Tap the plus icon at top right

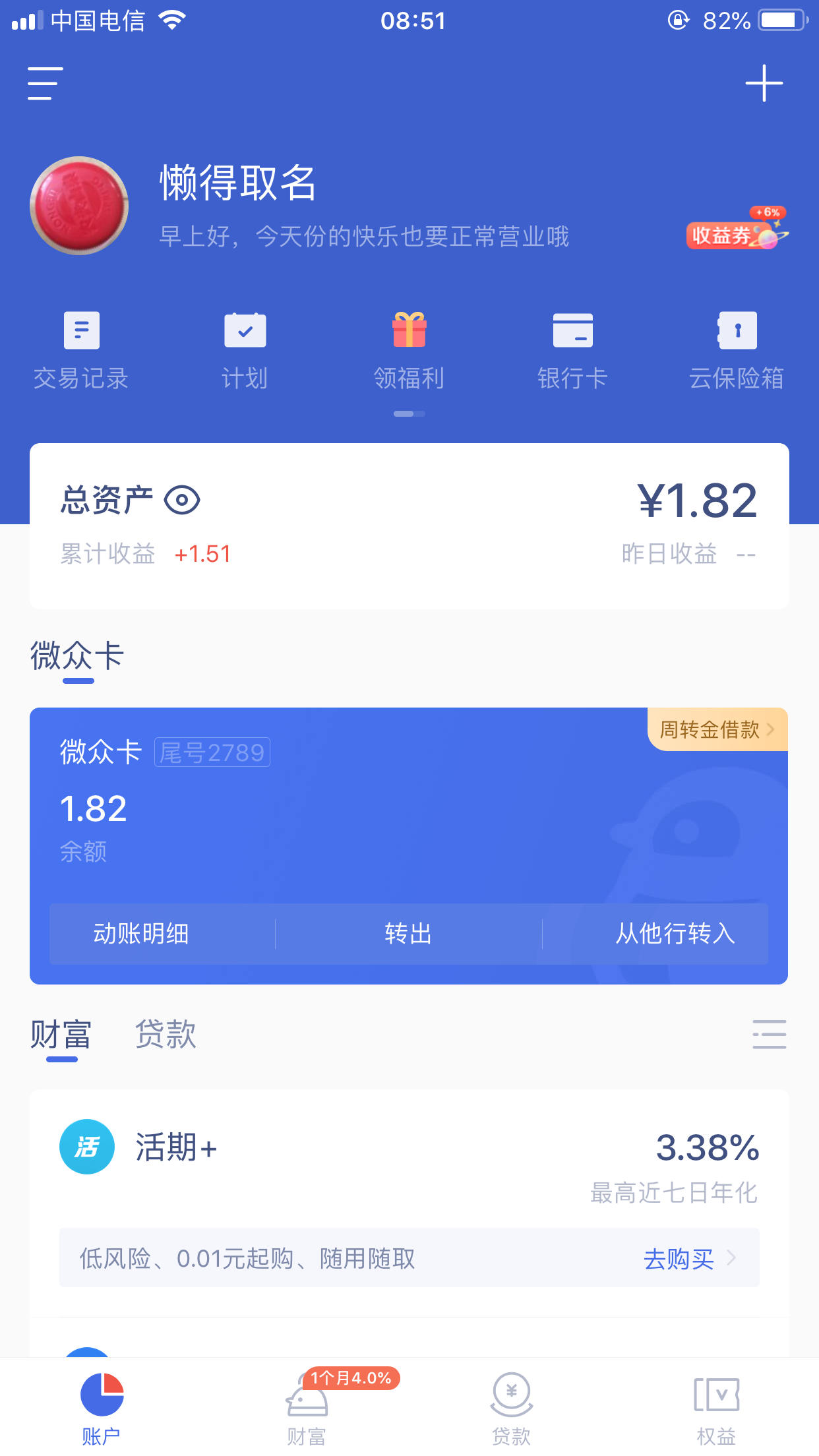click(764, 84)
